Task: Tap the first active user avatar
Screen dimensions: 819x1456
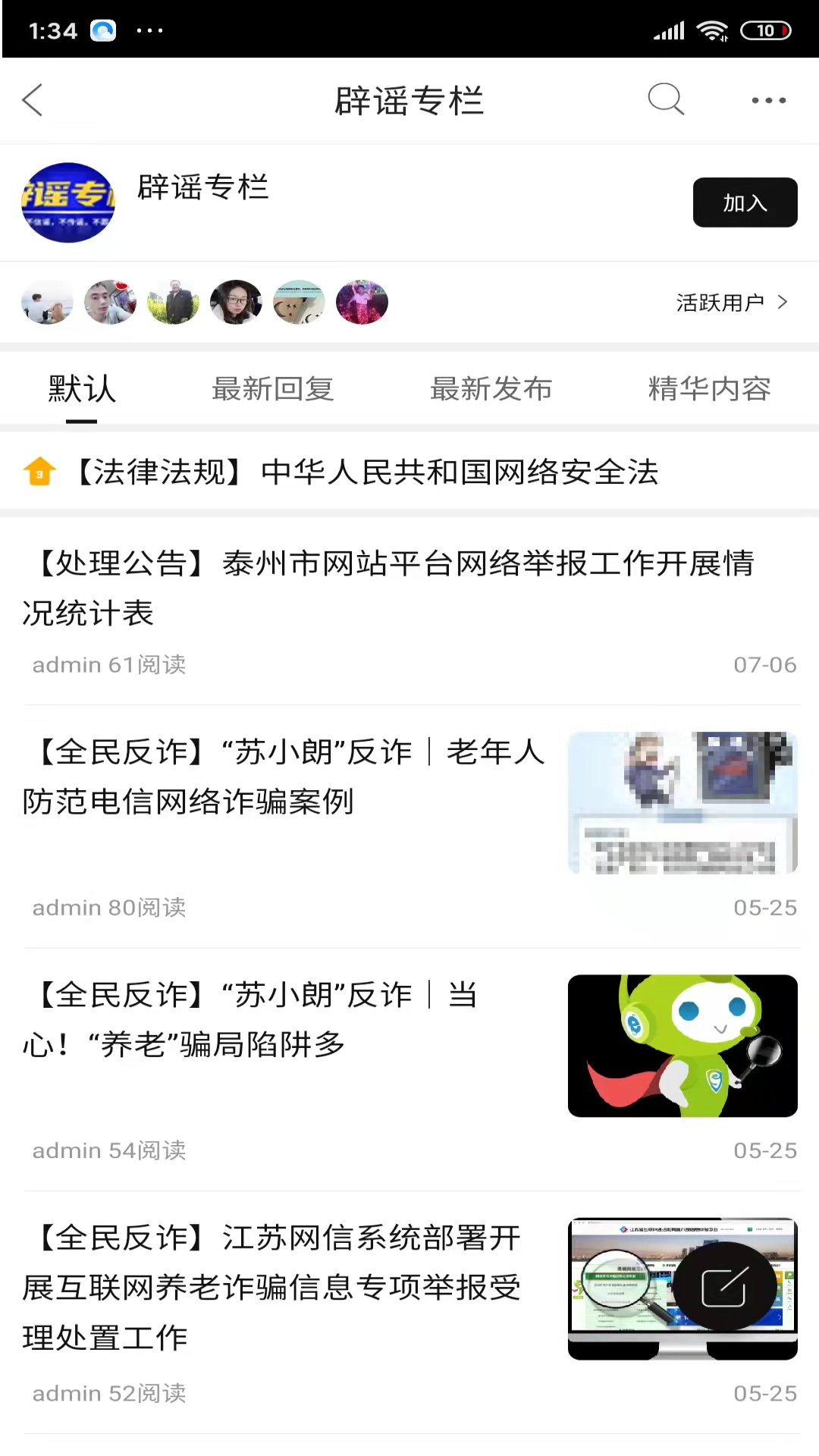Action: (x=47, y=302)
